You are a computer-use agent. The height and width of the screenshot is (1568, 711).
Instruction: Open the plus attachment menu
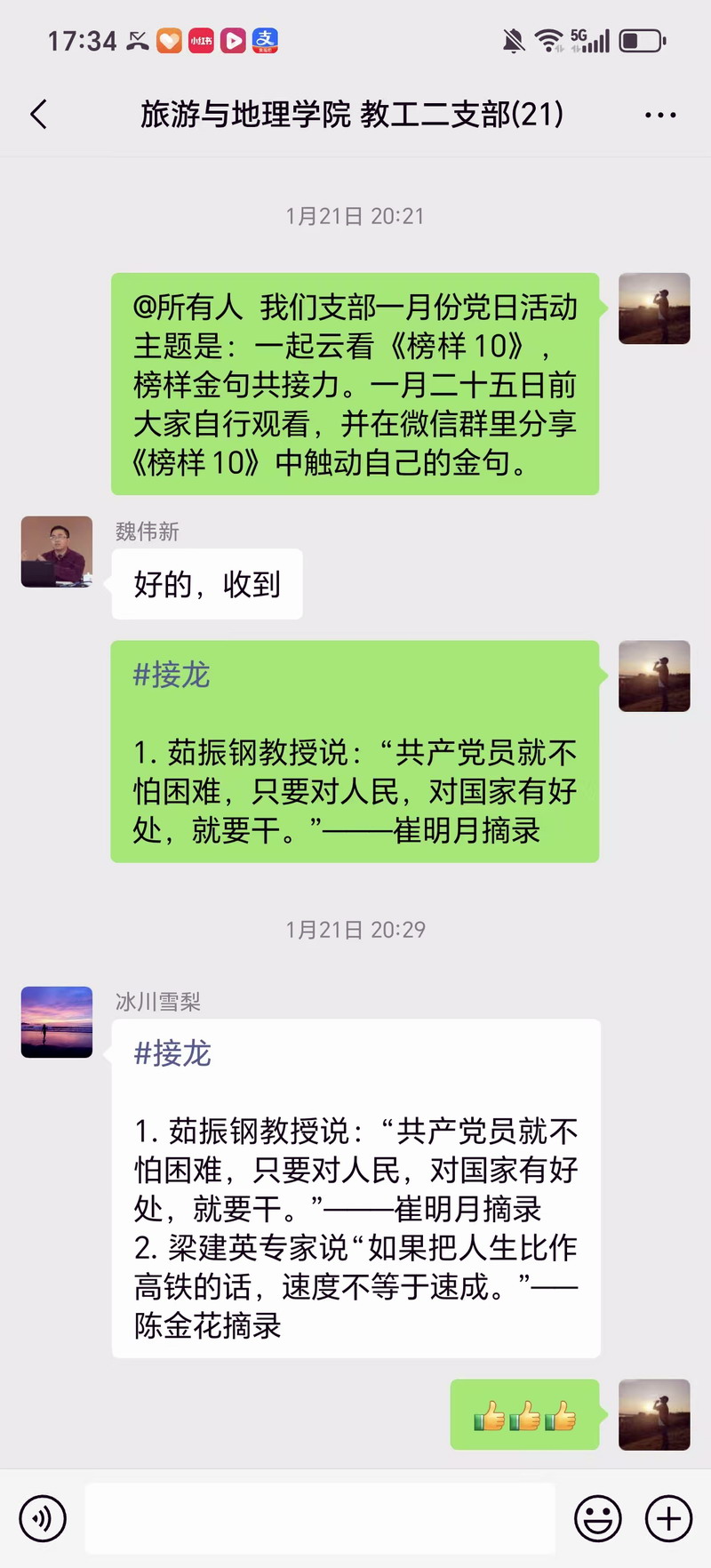click(x=668, y=1518)
